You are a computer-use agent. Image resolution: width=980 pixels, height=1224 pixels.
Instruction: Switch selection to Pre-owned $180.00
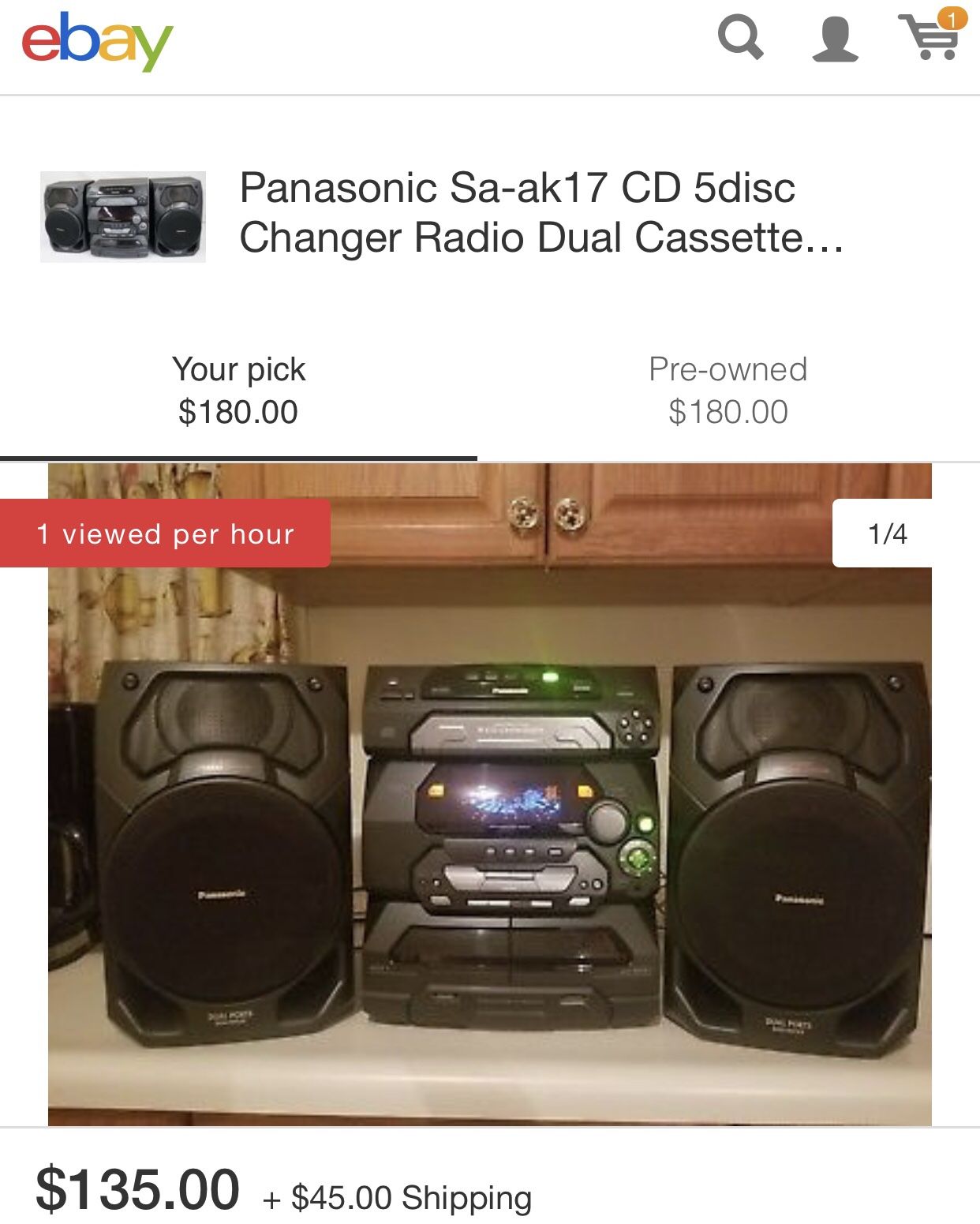coord(728,387)
